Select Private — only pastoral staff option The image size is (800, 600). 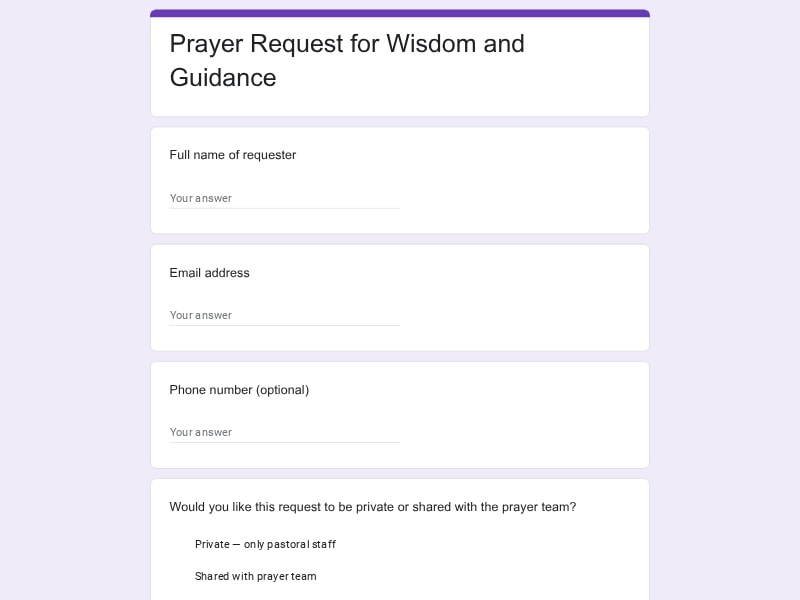coord(264,544)
